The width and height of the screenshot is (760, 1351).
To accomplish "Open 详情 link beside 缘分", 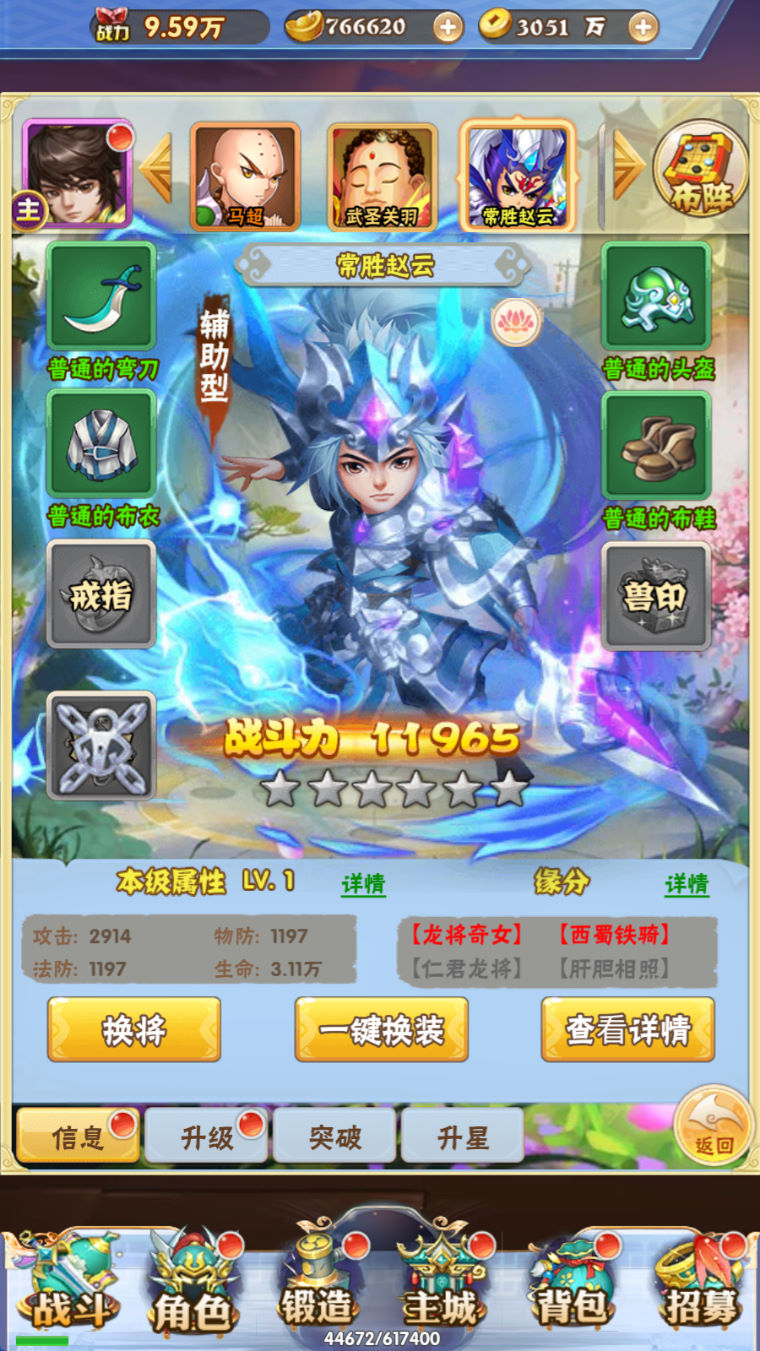I will click(687, 884).
